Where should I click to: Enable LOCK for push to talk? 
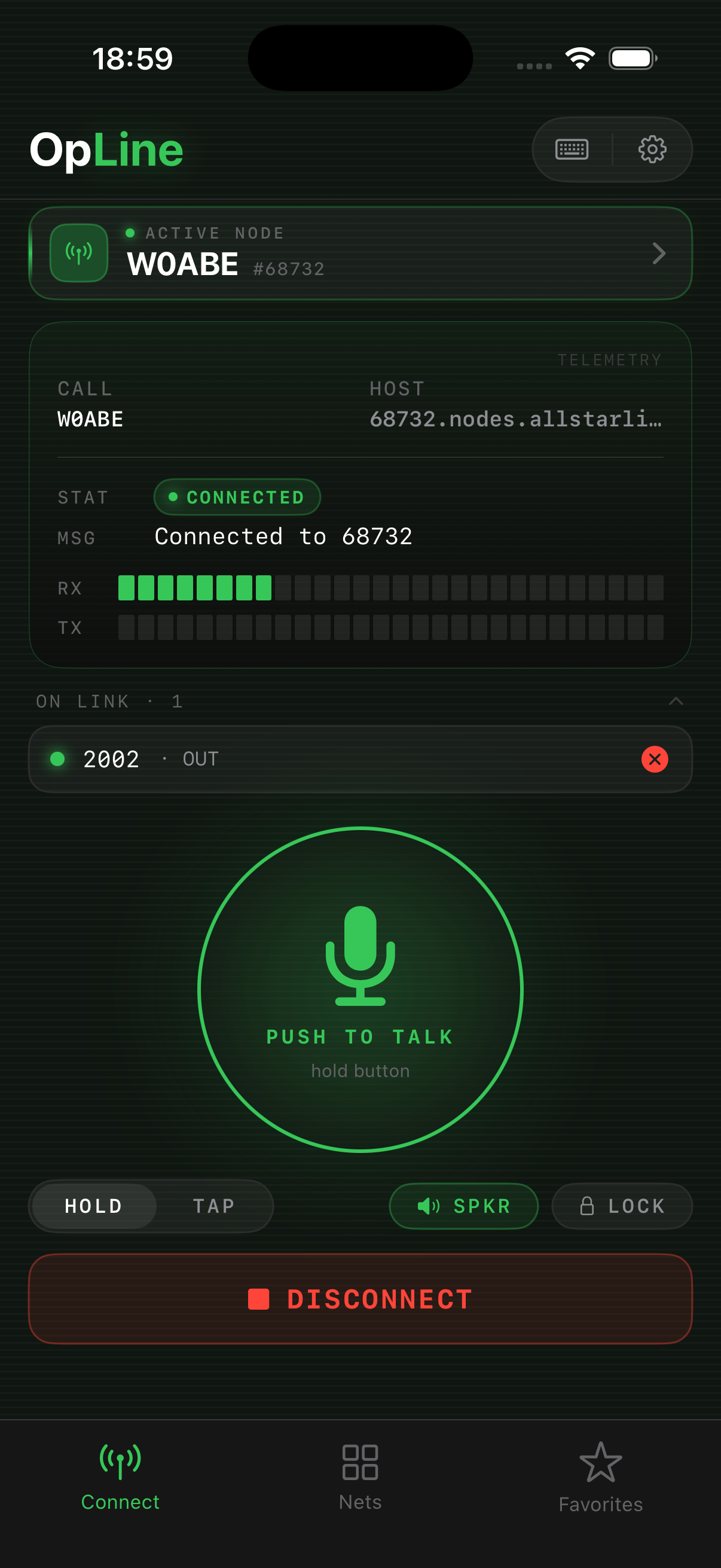622,1205
